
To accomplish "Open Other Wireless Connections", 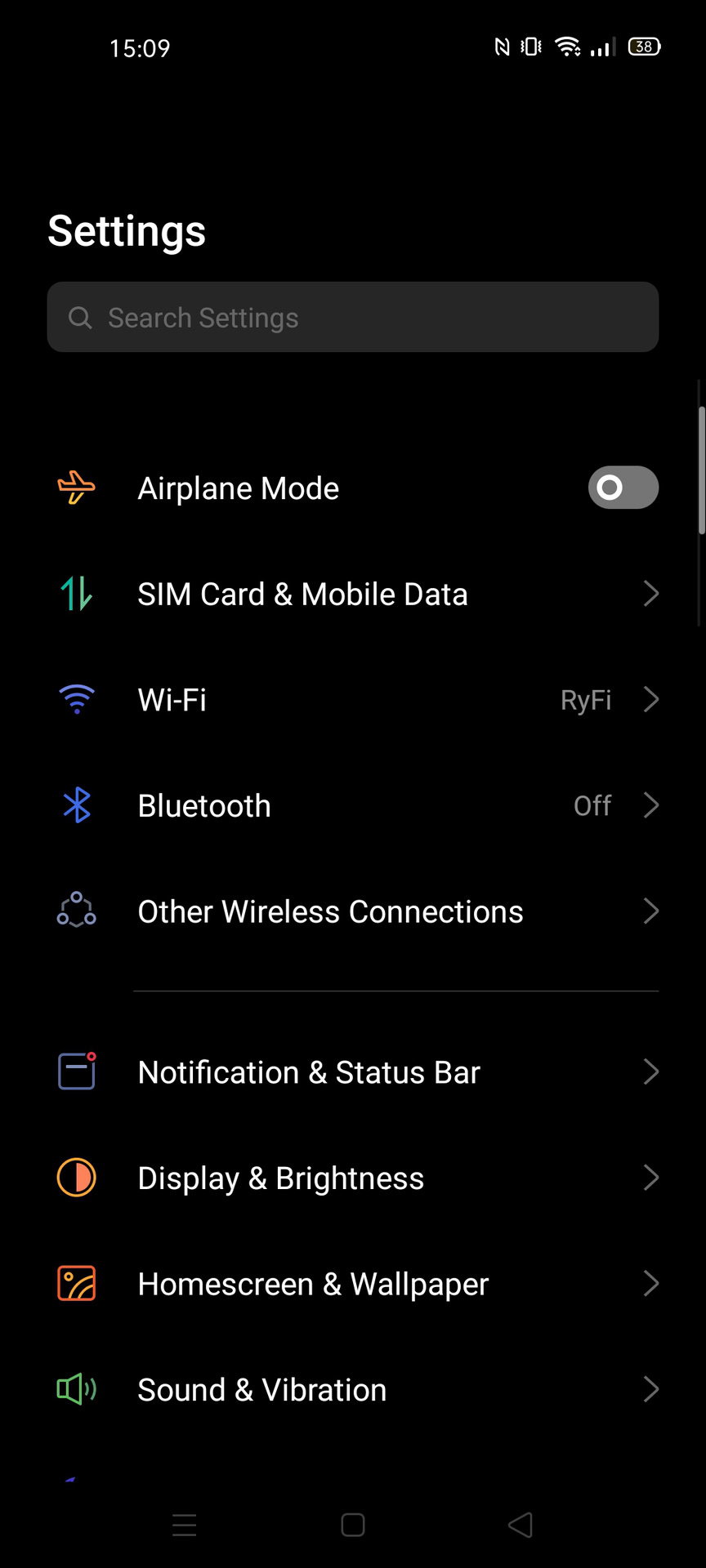I will (353, 911).
